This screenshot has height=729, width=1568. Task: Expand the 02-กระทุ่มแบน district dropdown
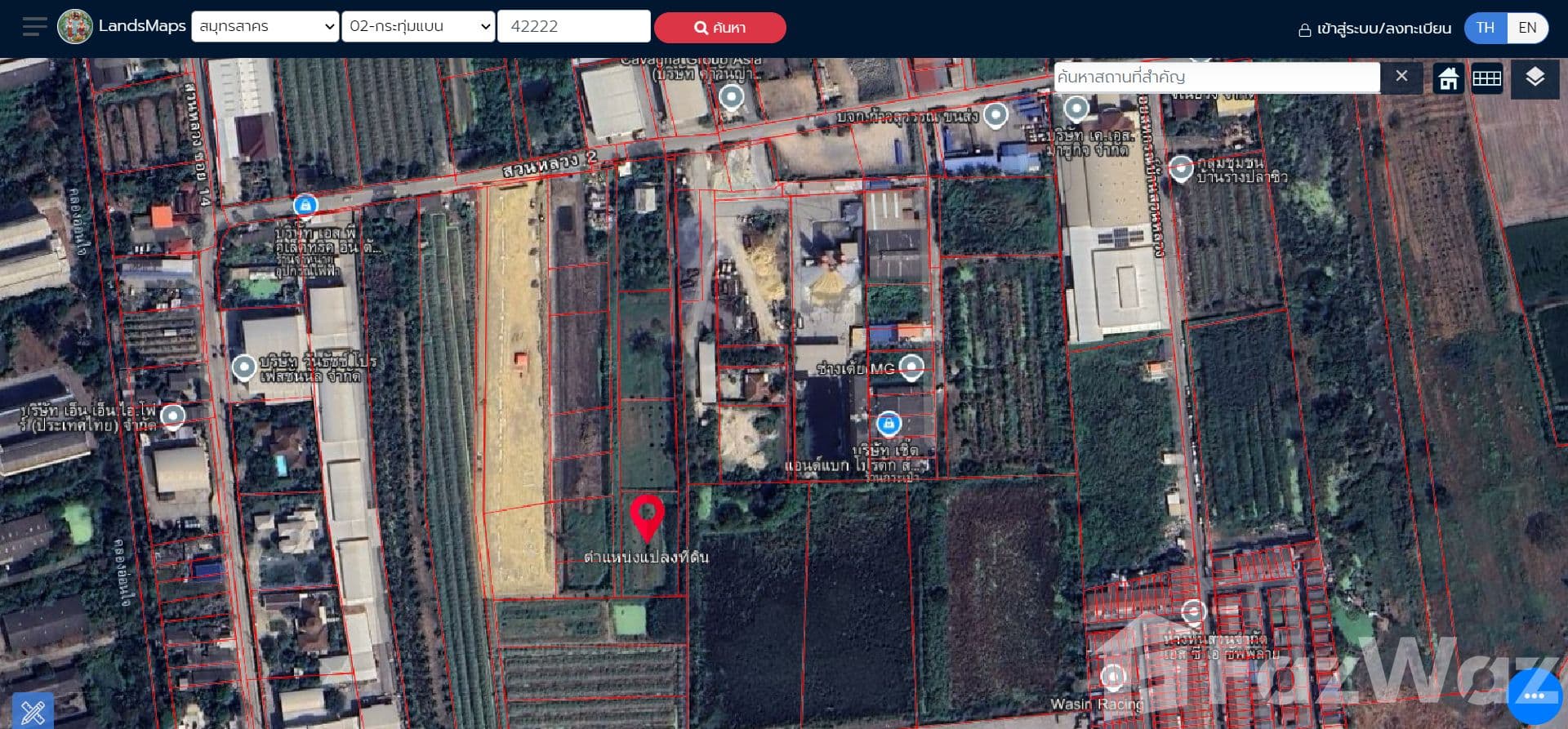tap(417, 26)
